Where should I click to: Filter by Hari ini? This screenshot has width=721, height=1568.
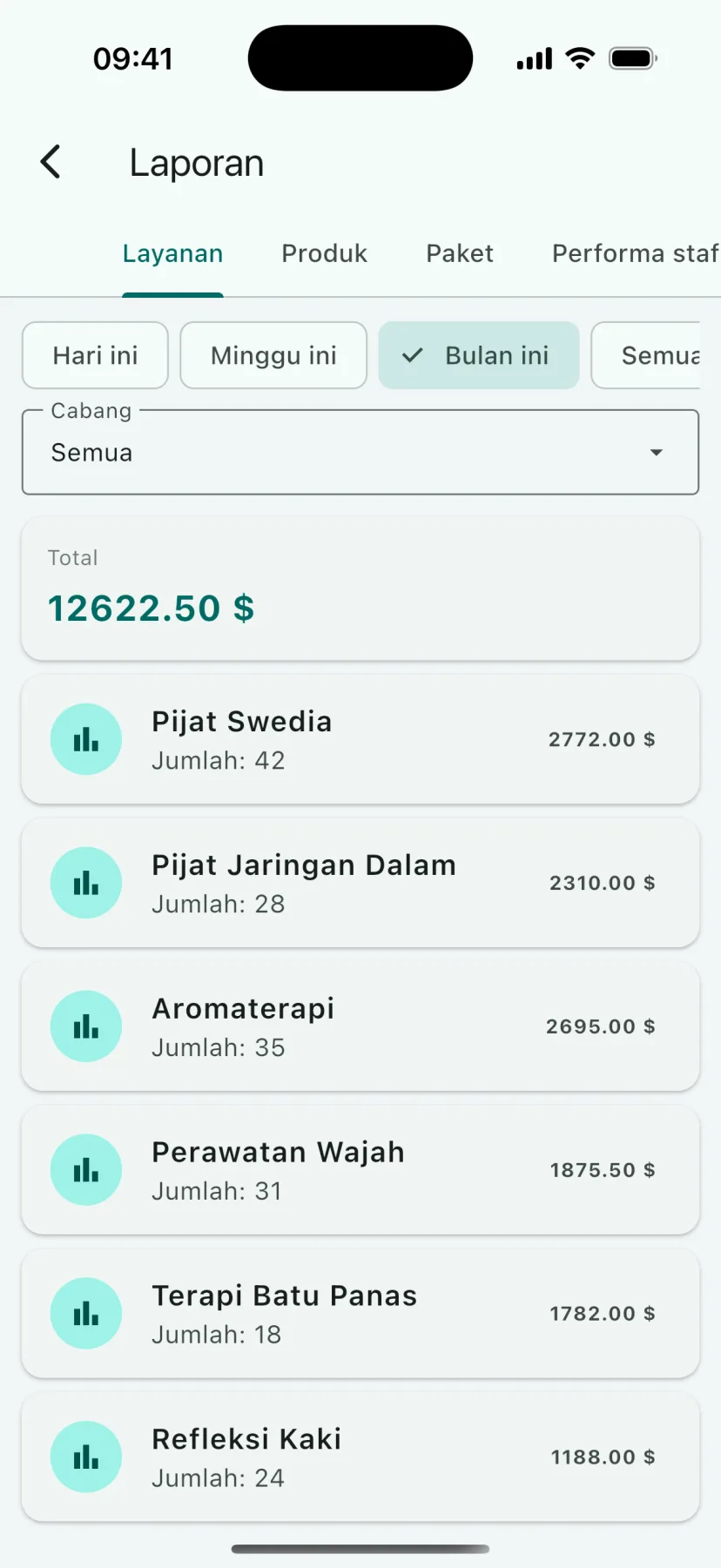click(95, 355)
